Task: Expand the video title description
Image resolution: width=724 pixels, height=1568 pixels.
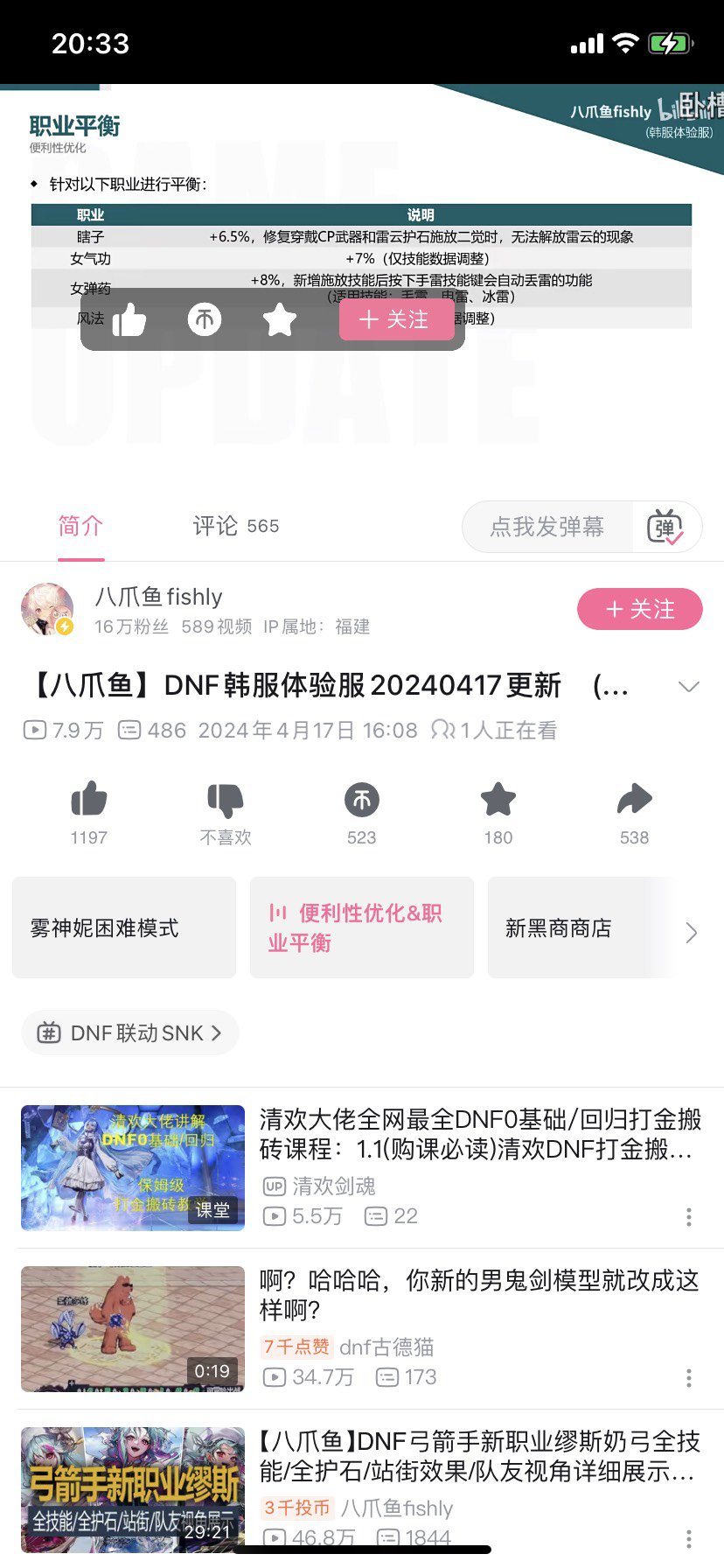Action: (x=689, y=686)
